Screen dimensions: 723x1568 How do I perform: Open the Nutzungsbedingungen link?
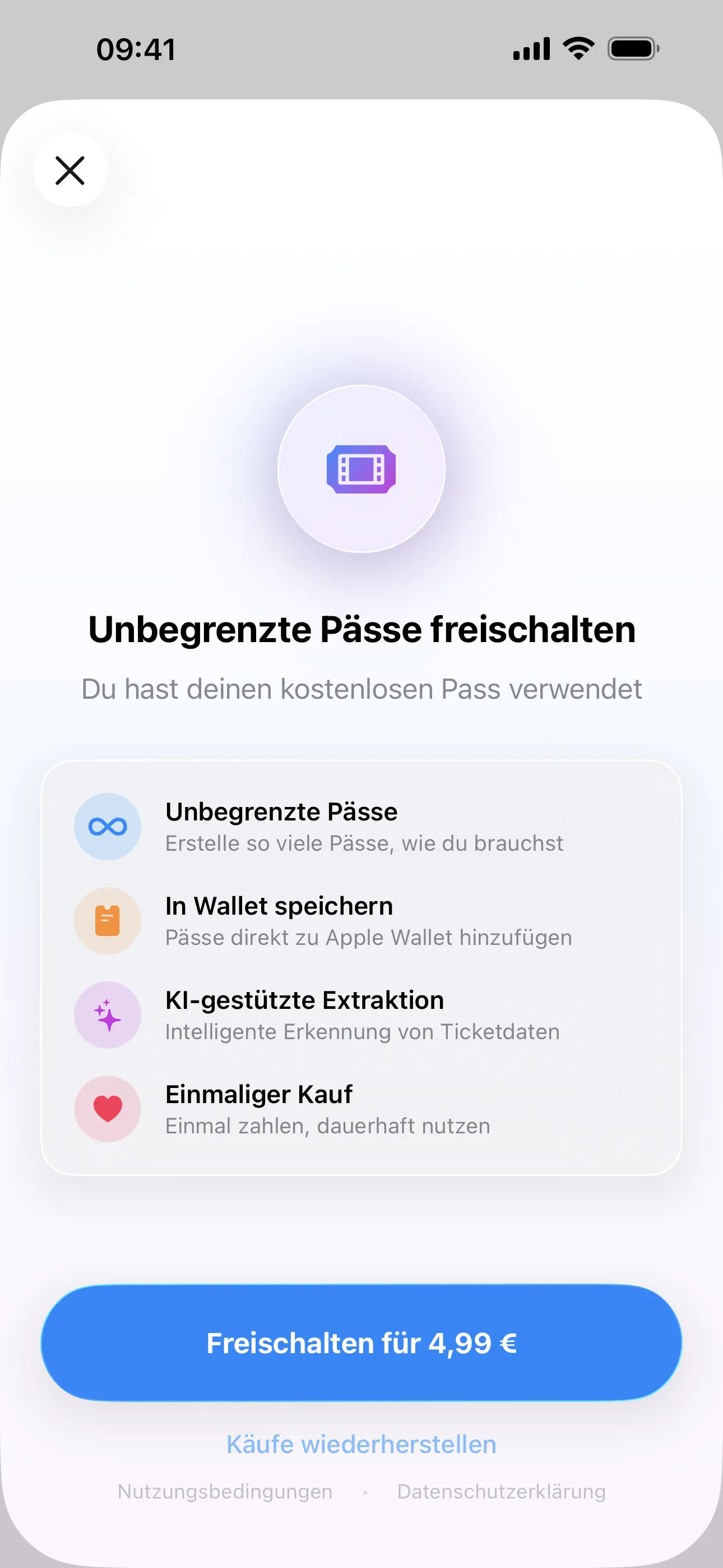coord(225,1491)
